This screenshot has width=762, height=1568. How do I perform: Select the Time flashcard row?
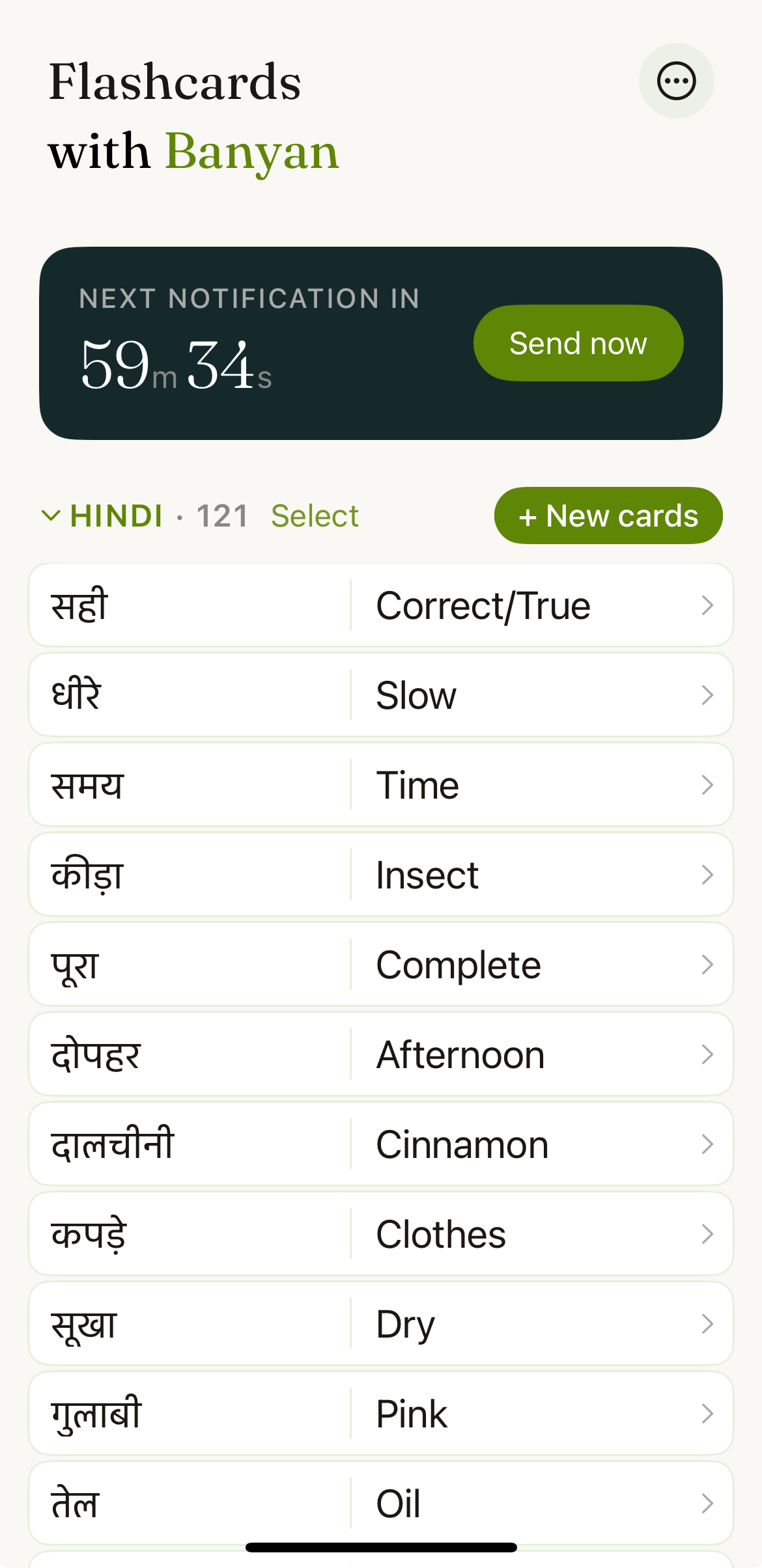pyautogui.click(x=381, y=784)
